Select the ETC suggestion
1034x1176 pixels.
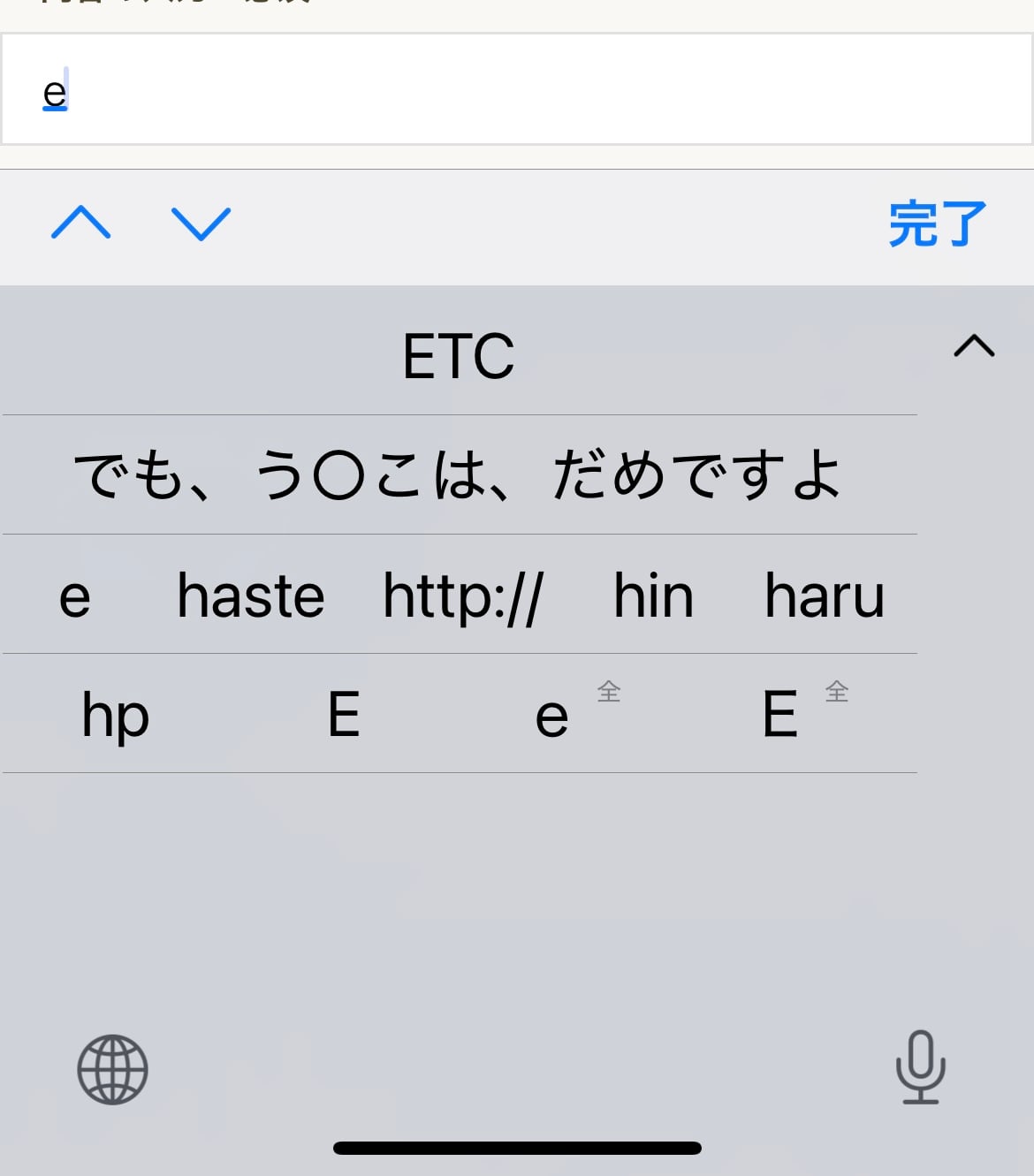tap(458, 356)
